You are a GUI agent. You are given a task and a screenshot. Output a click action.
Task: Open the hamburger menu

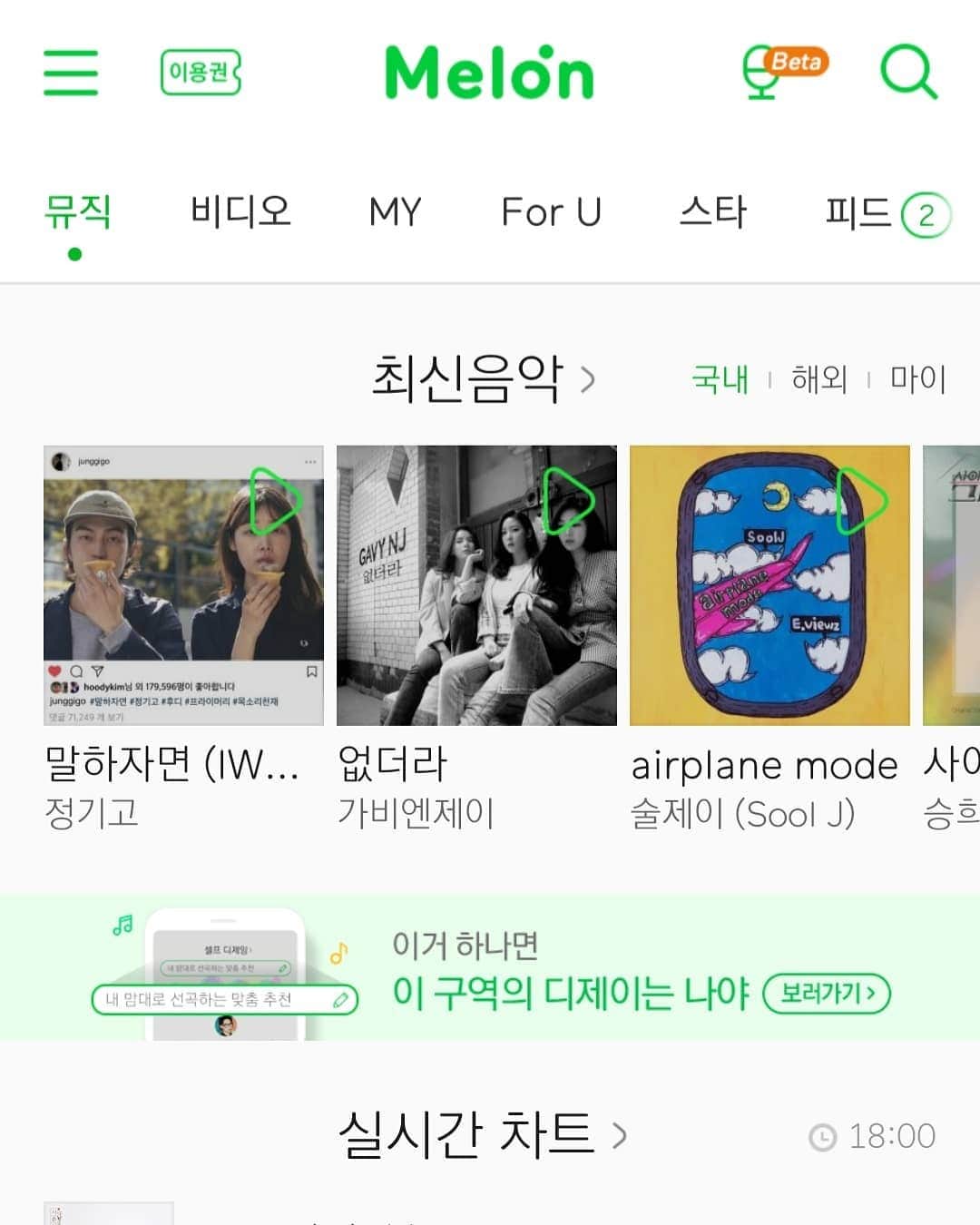(x=71, y=73)
